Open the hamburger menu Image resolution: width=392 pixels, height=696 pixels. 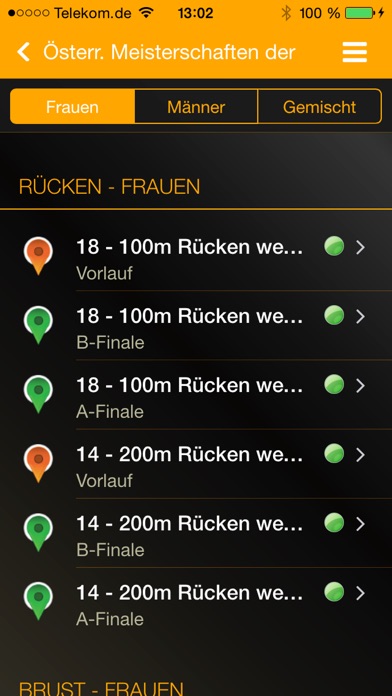click(x=354, y=52)
